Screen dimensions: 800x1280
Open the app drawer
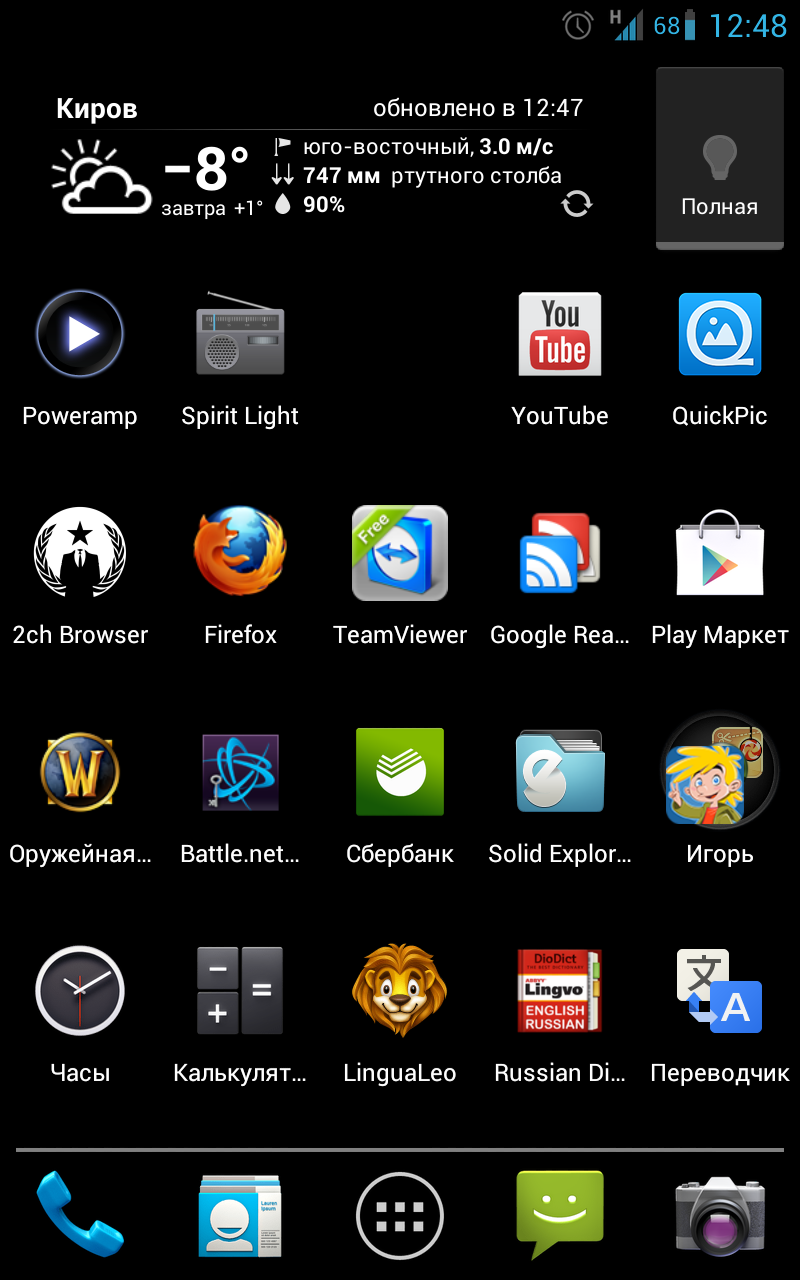(x=400, y=1216)
